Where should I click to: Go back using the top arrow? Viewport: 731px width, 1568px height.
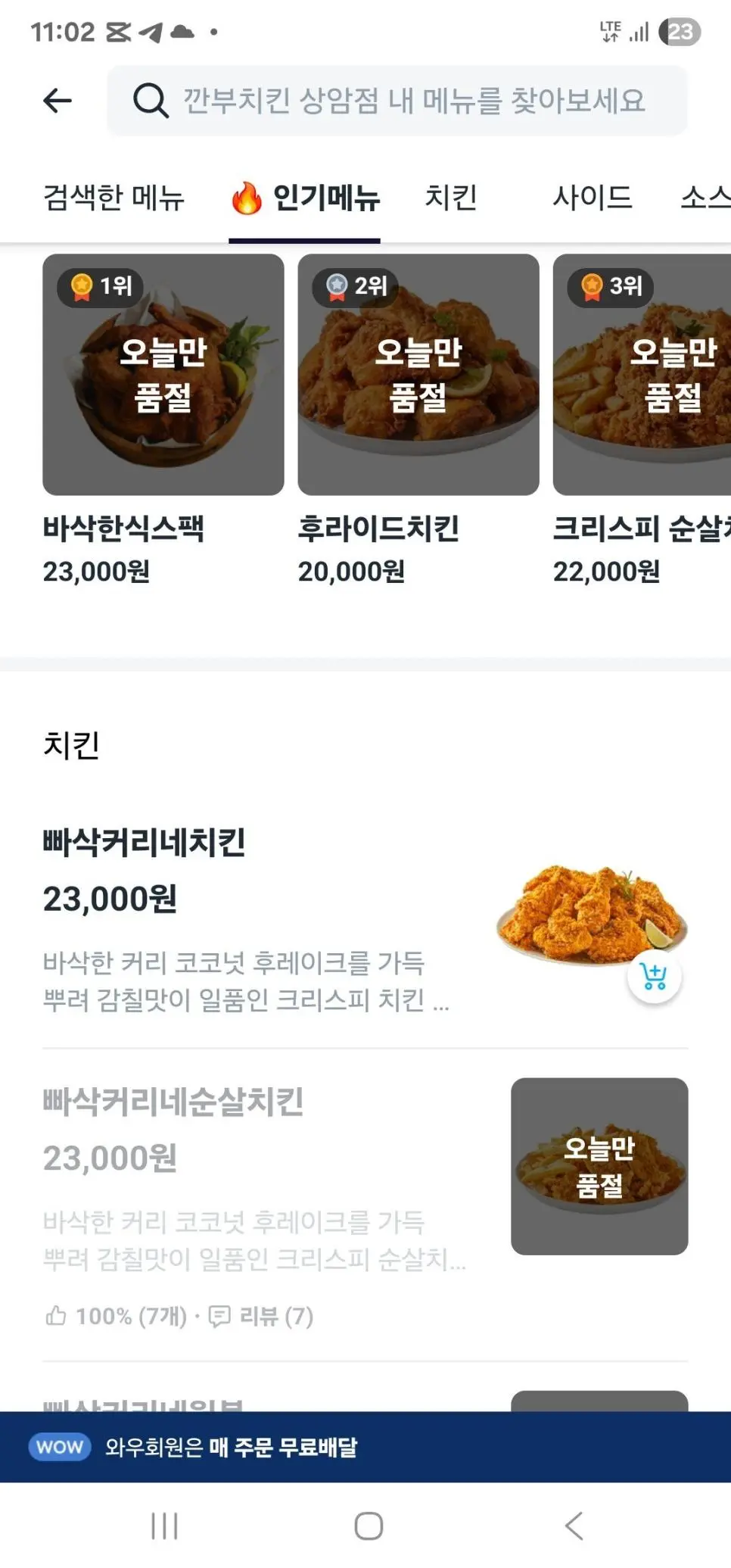point(58,101)
